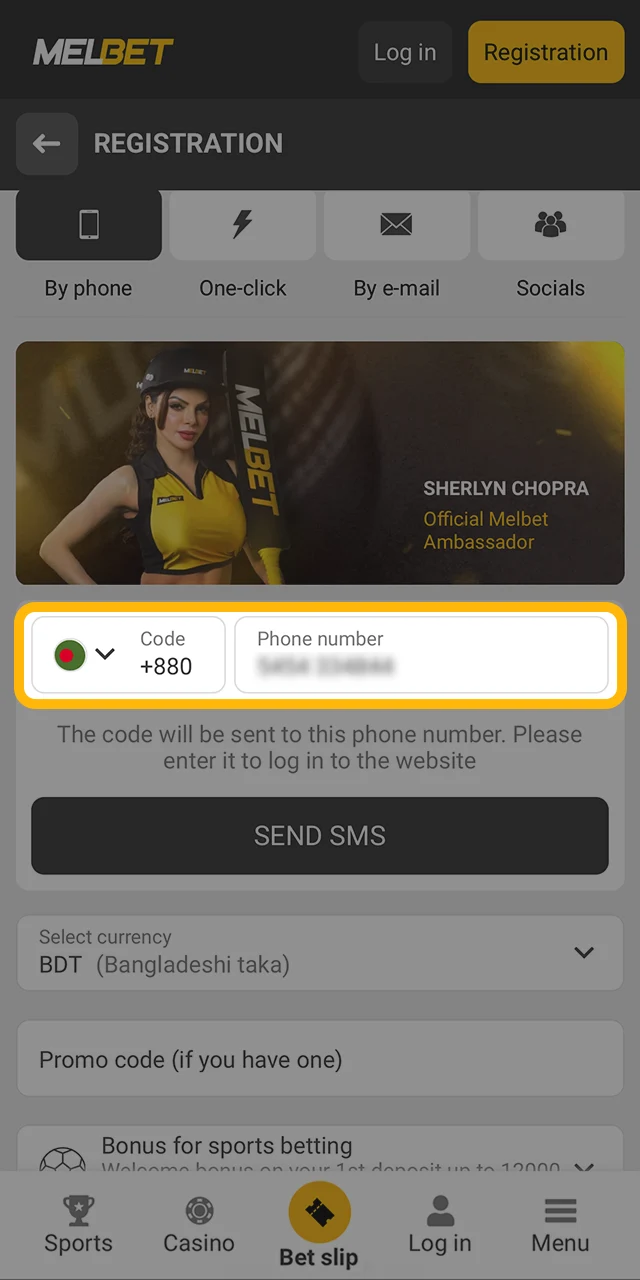The height and width of the screenshot is (1280, 640).
Task: Expand the Select currency dropdown
Action: pyautogui.click(x=320, y=952)
